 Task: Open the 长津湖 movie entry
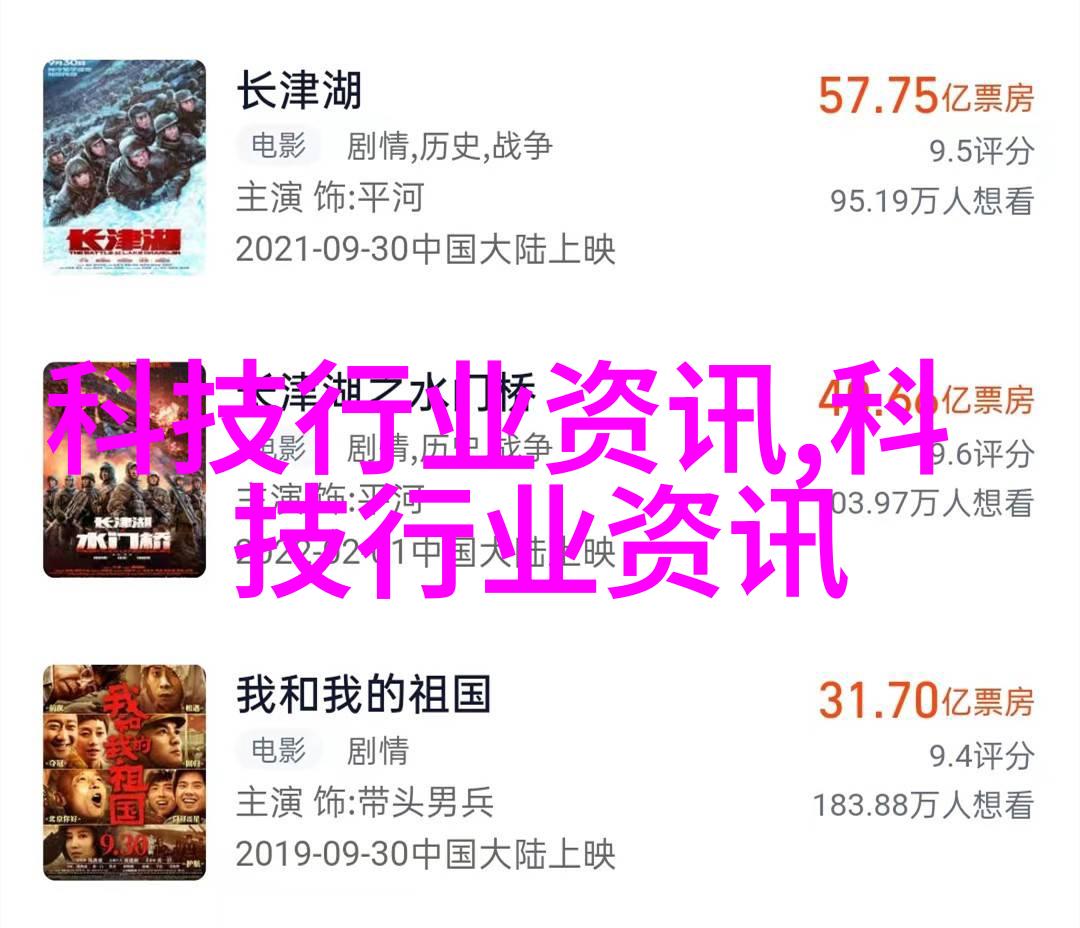point(299,93)
